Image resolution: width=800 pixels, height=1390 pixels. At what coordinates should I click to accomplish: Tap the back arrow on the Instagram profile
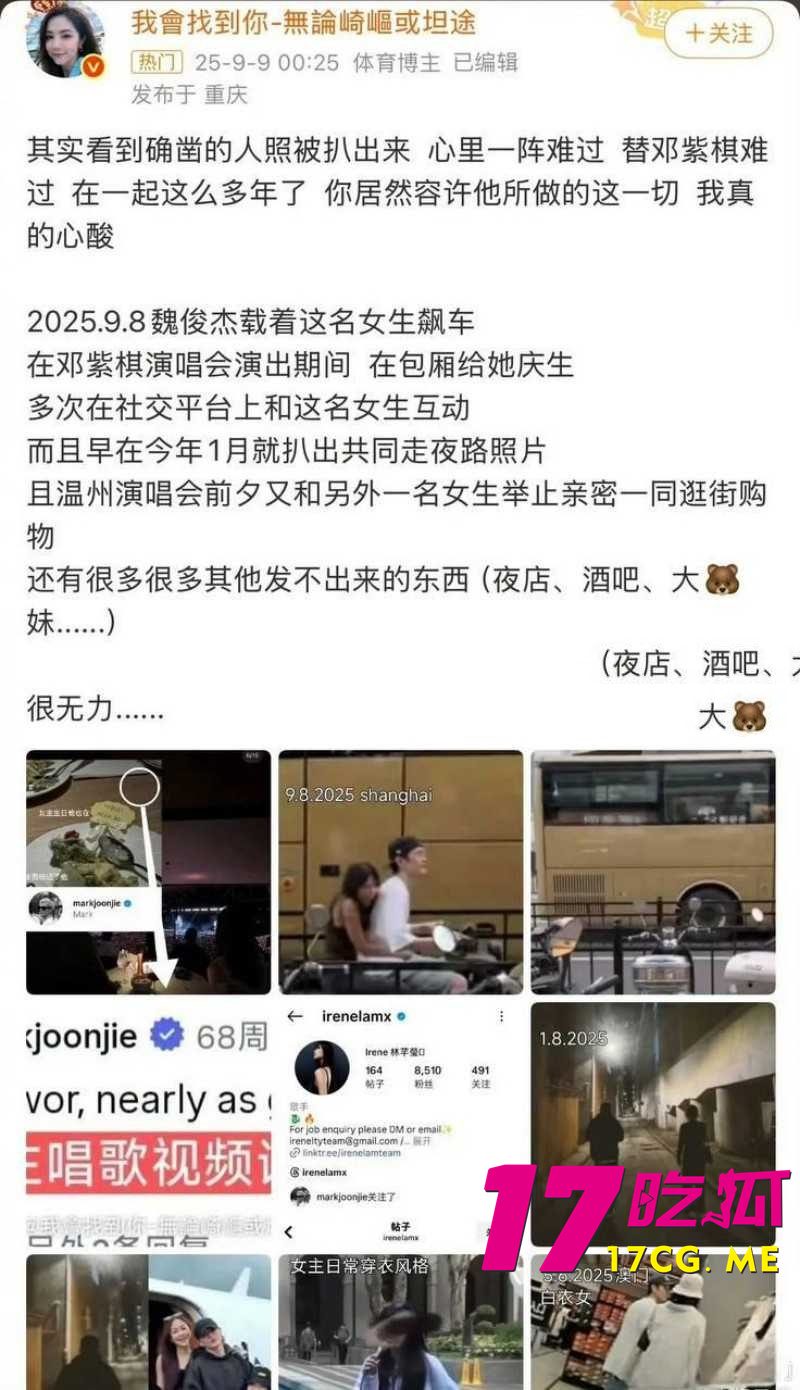click(293, 1016)
